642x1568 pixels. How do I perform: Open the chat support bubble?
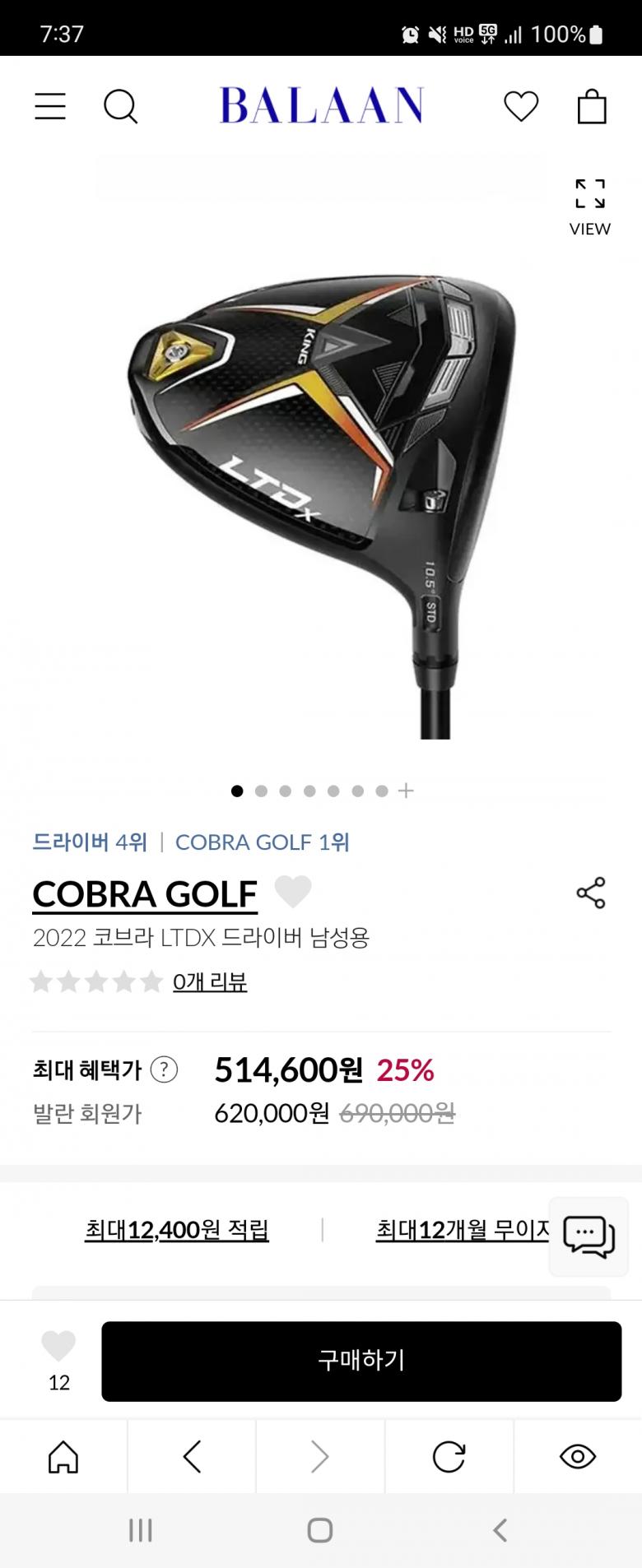[588, 1236]
